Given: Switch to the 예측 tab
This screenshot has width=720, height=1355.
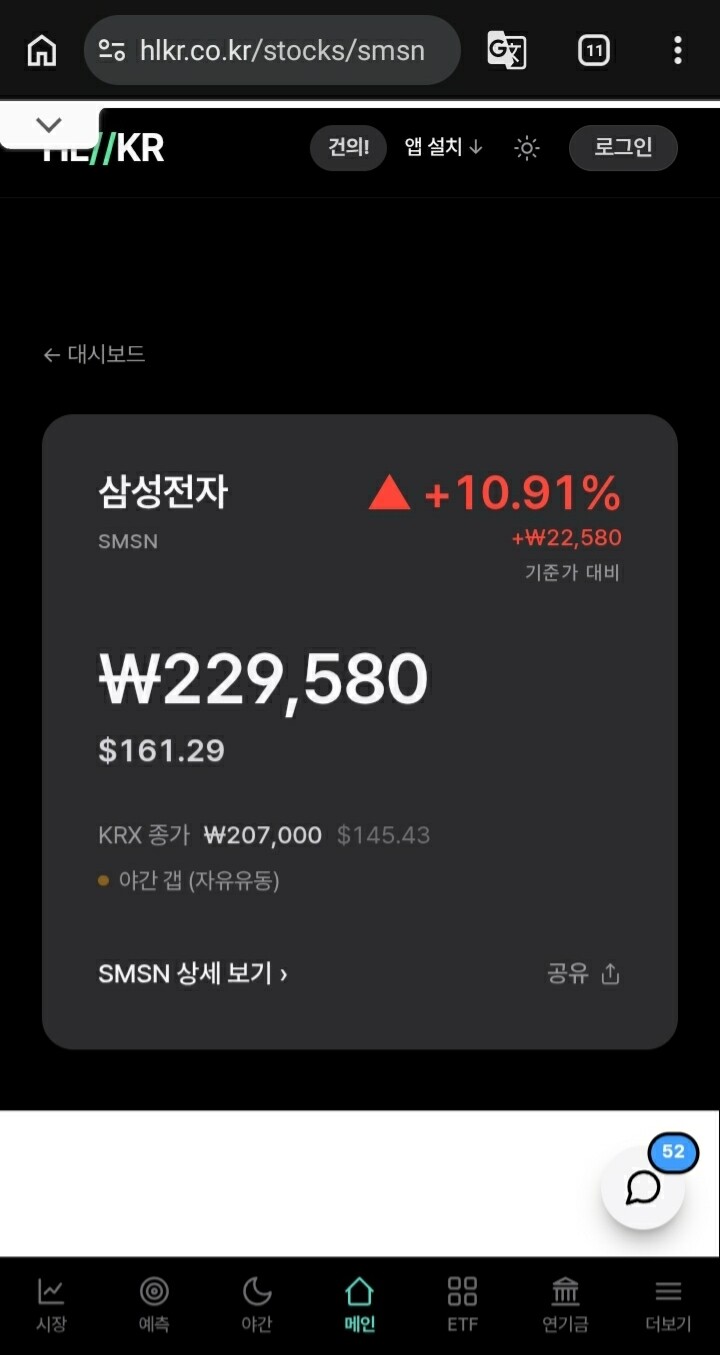Looking at the screenshot, I should tap(154, 1305).
